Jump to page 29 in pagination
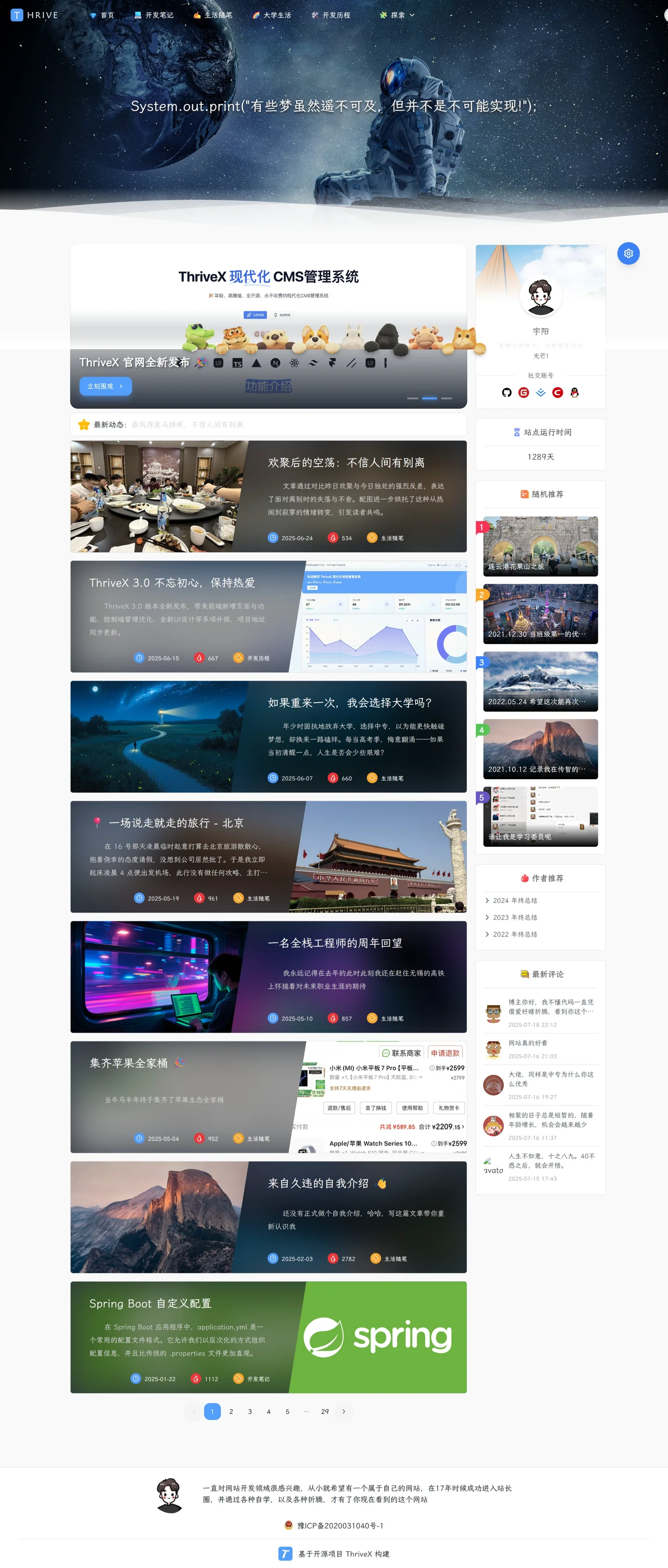 pyautogui.click(x=325, y=1411)
